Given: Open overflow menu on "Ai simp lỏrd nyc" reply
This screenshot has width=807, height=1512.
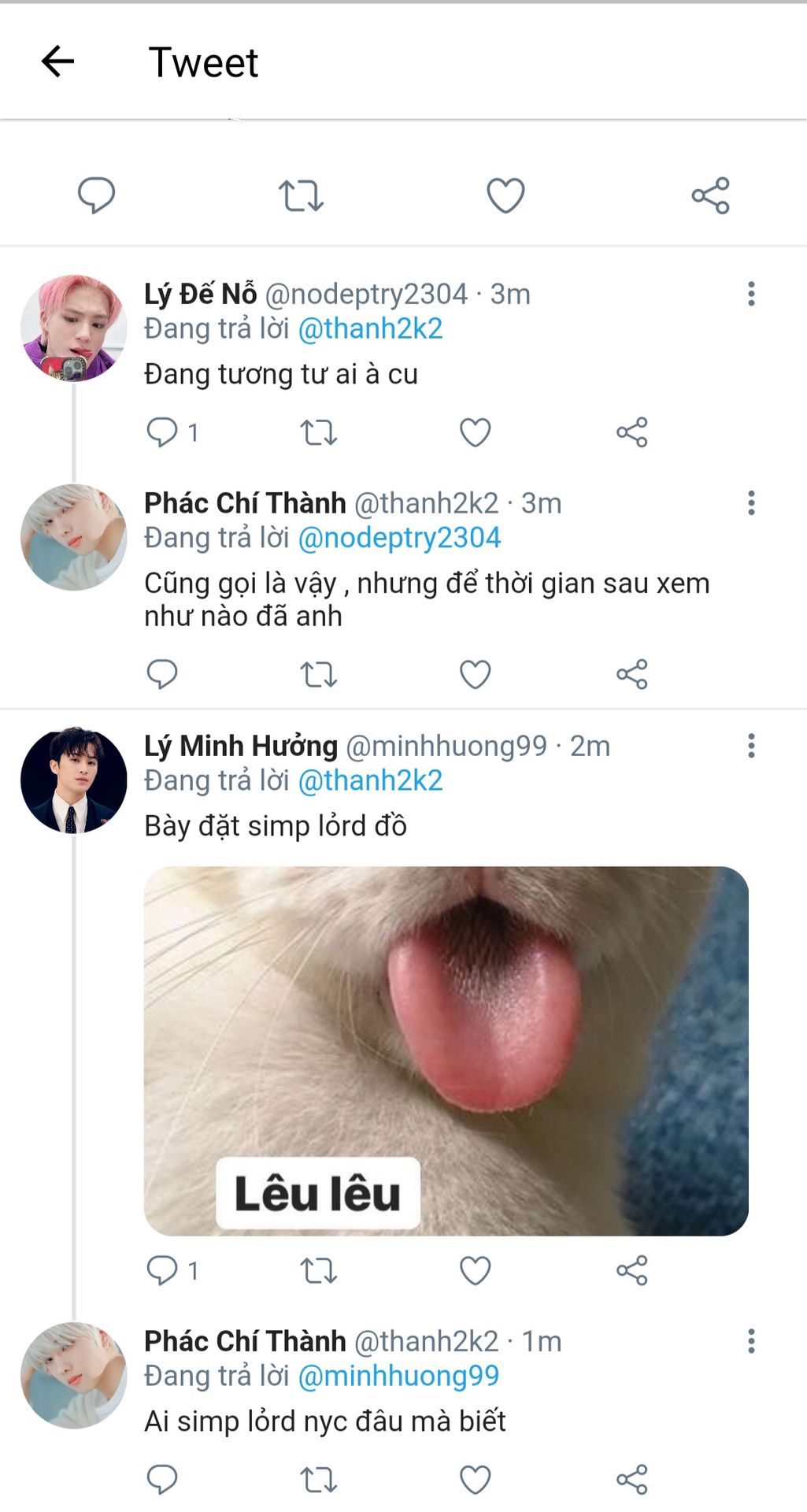Looking at the screenshot, I should (751, 1340).
